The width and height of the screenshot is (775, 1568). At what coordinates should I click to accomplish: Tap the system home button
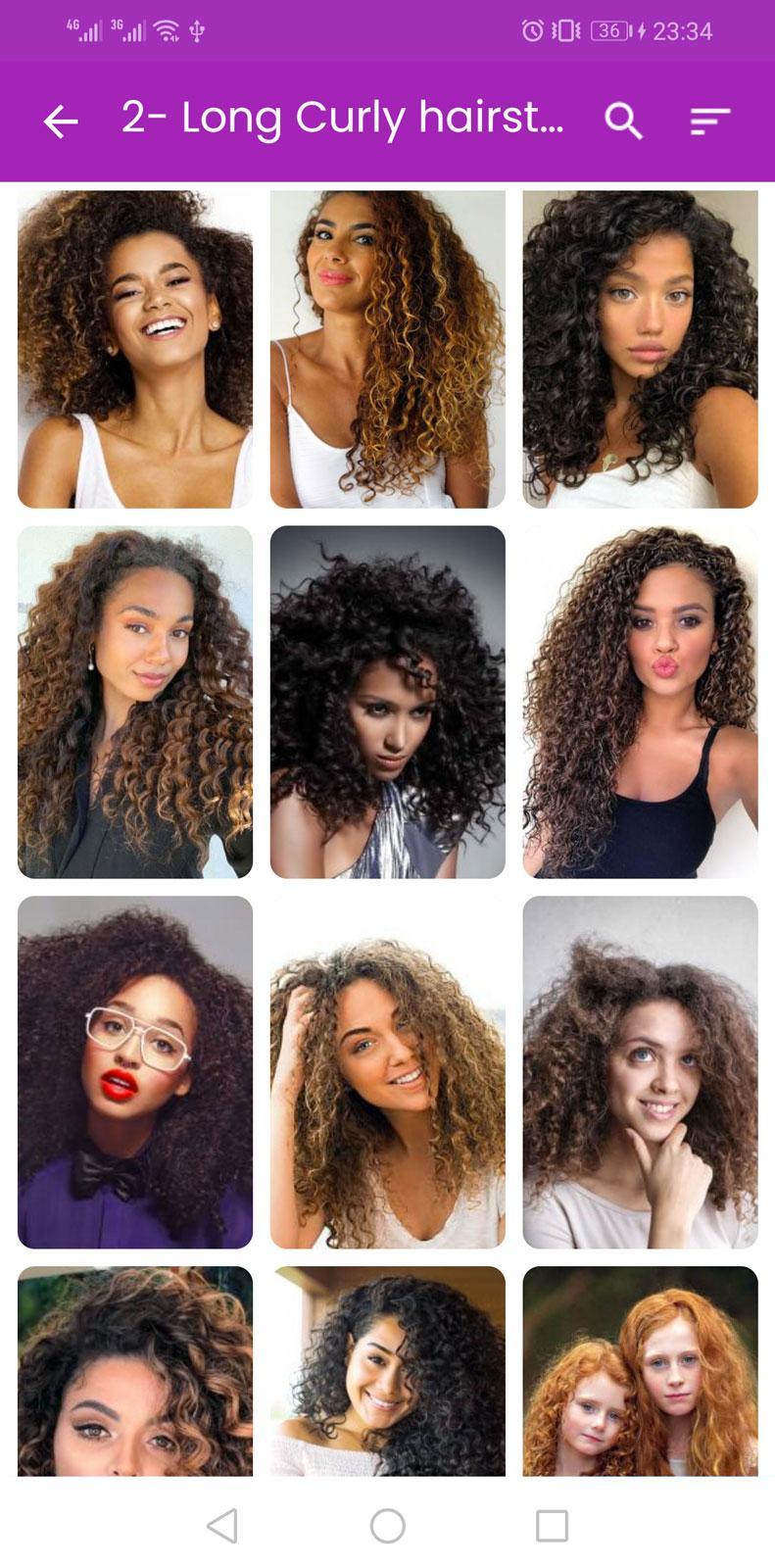pyautogui.click(x=388, y=1525)
